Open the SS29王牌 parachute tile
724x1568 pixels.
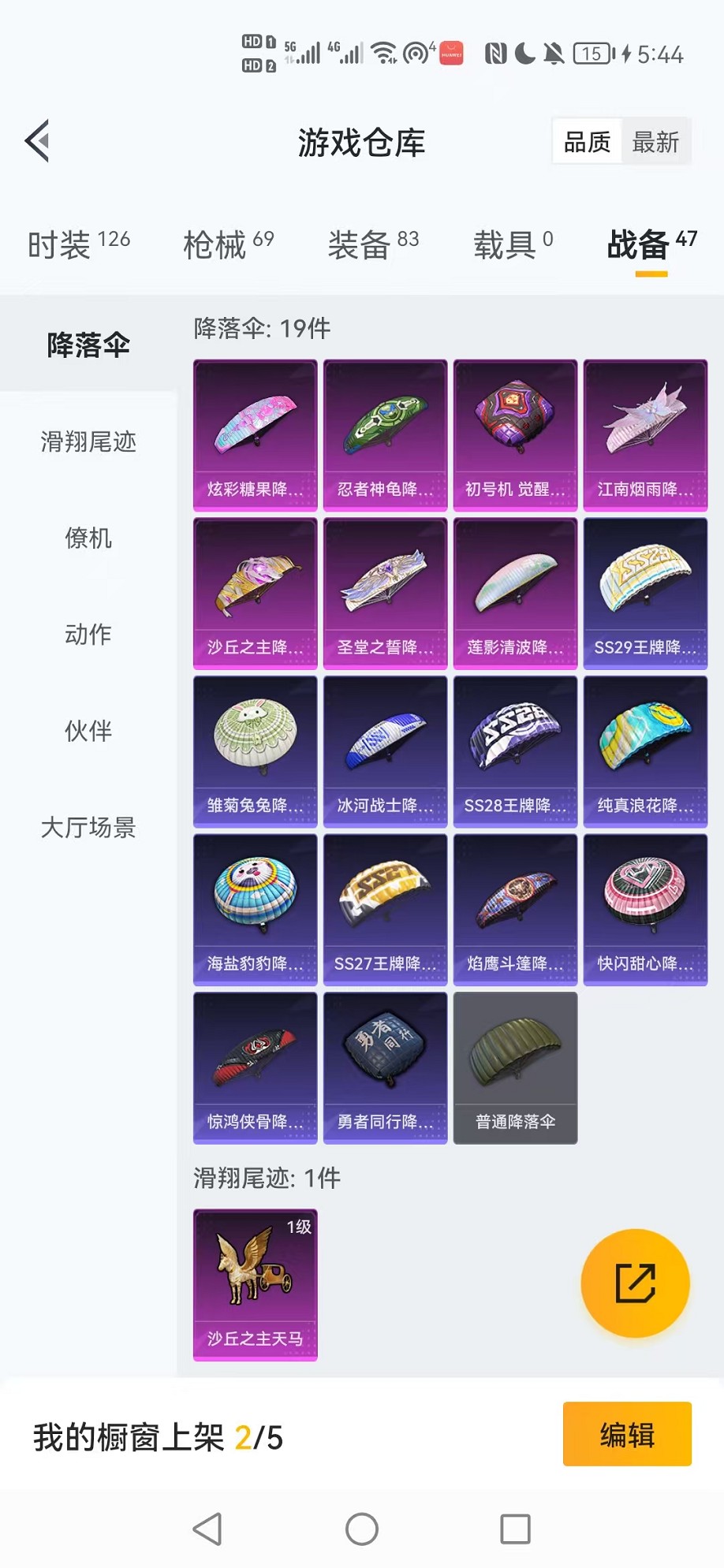[x=645, y=593]
